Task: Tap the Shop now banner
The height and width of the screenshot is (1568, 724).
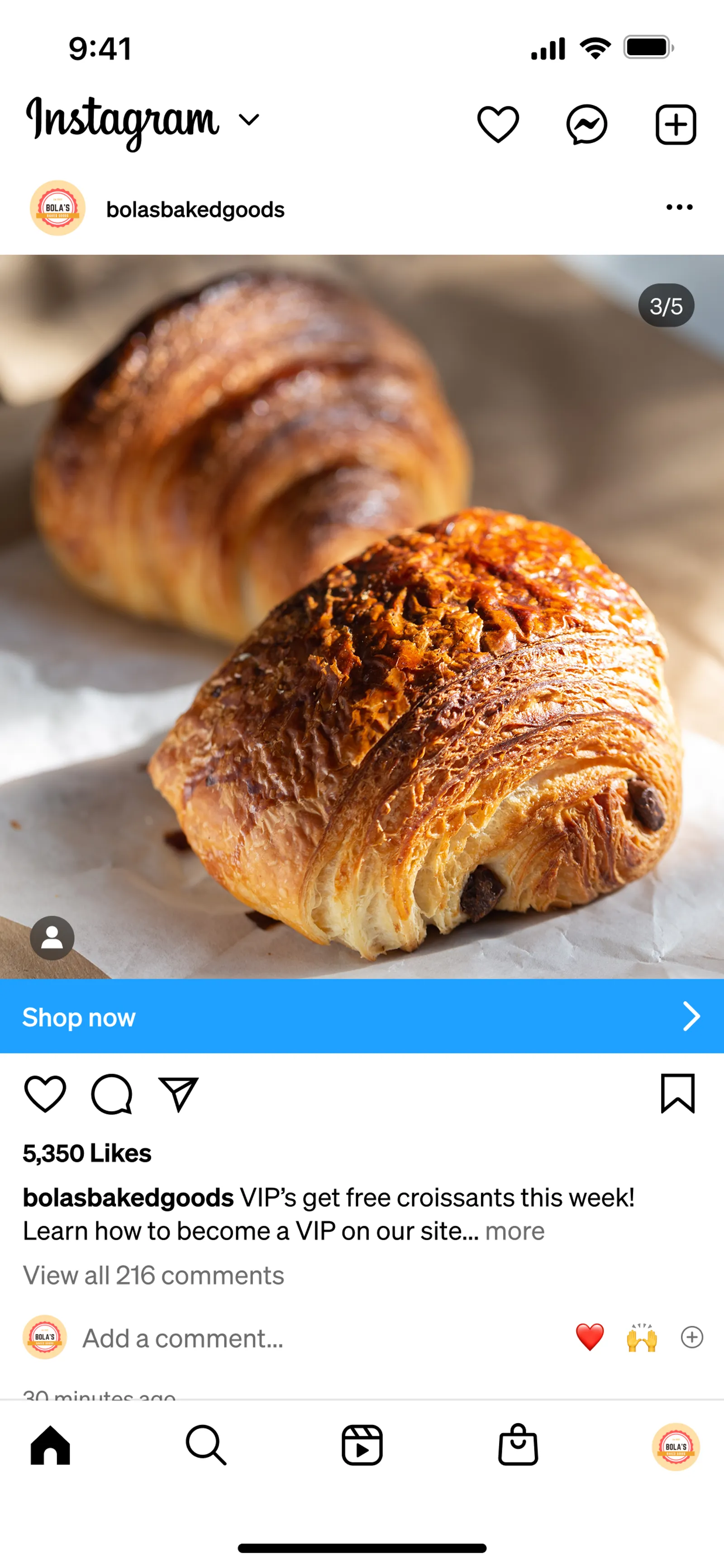Action: [362, 1017]
